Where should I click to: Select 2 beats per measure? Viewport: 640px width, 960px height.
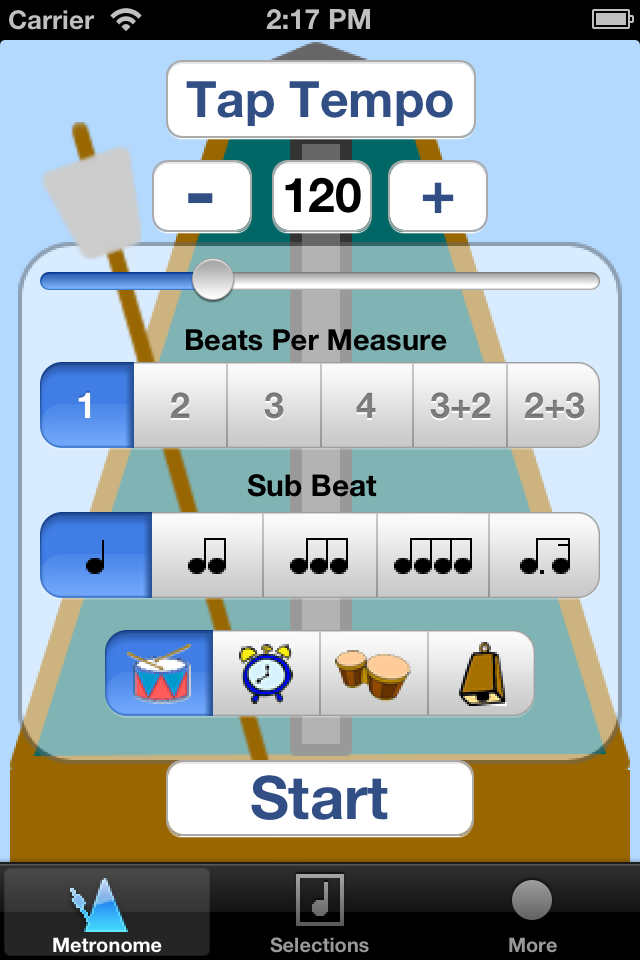(x=180, y=405)
